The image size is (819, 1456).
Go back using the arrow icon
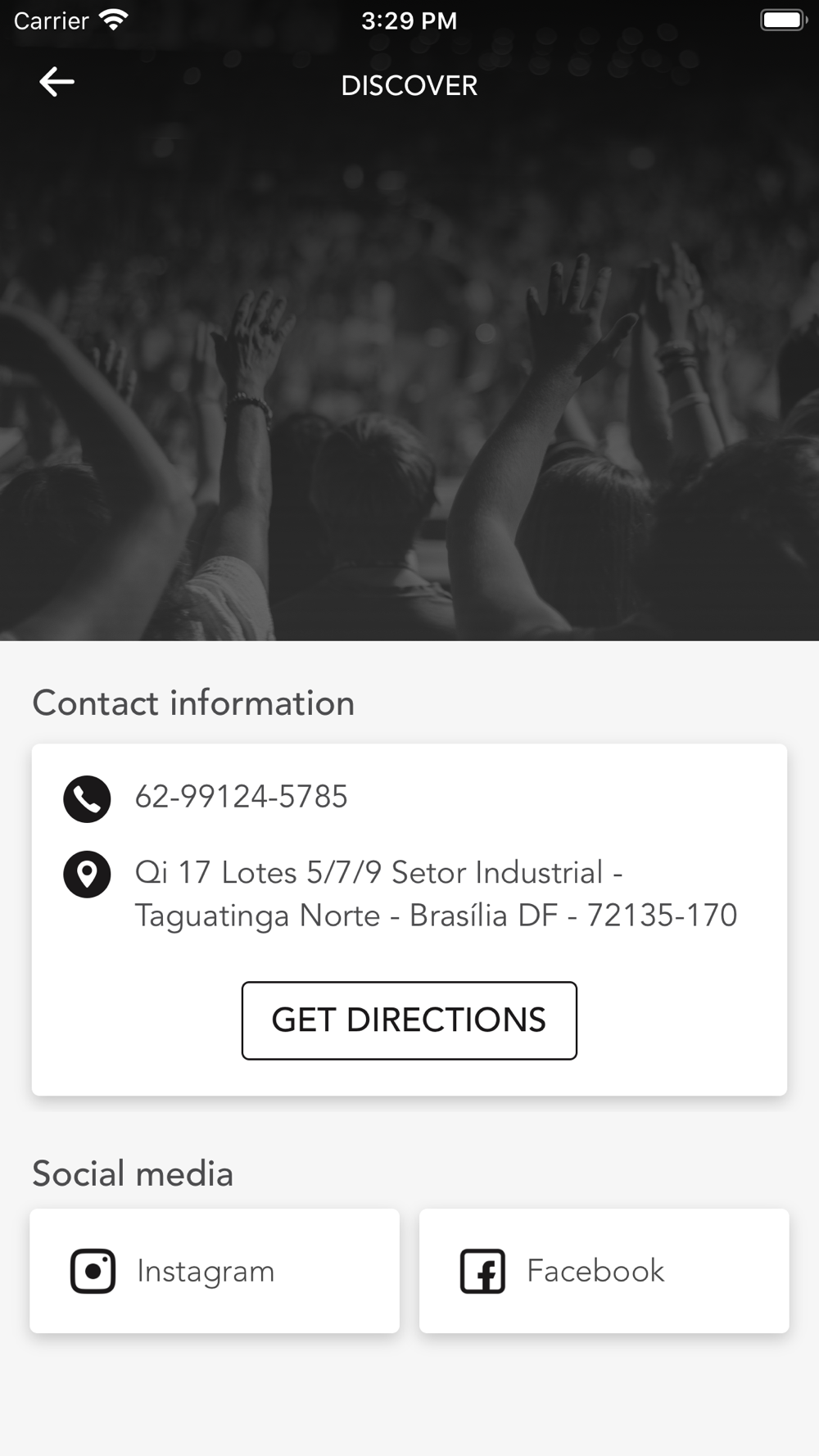57,82
